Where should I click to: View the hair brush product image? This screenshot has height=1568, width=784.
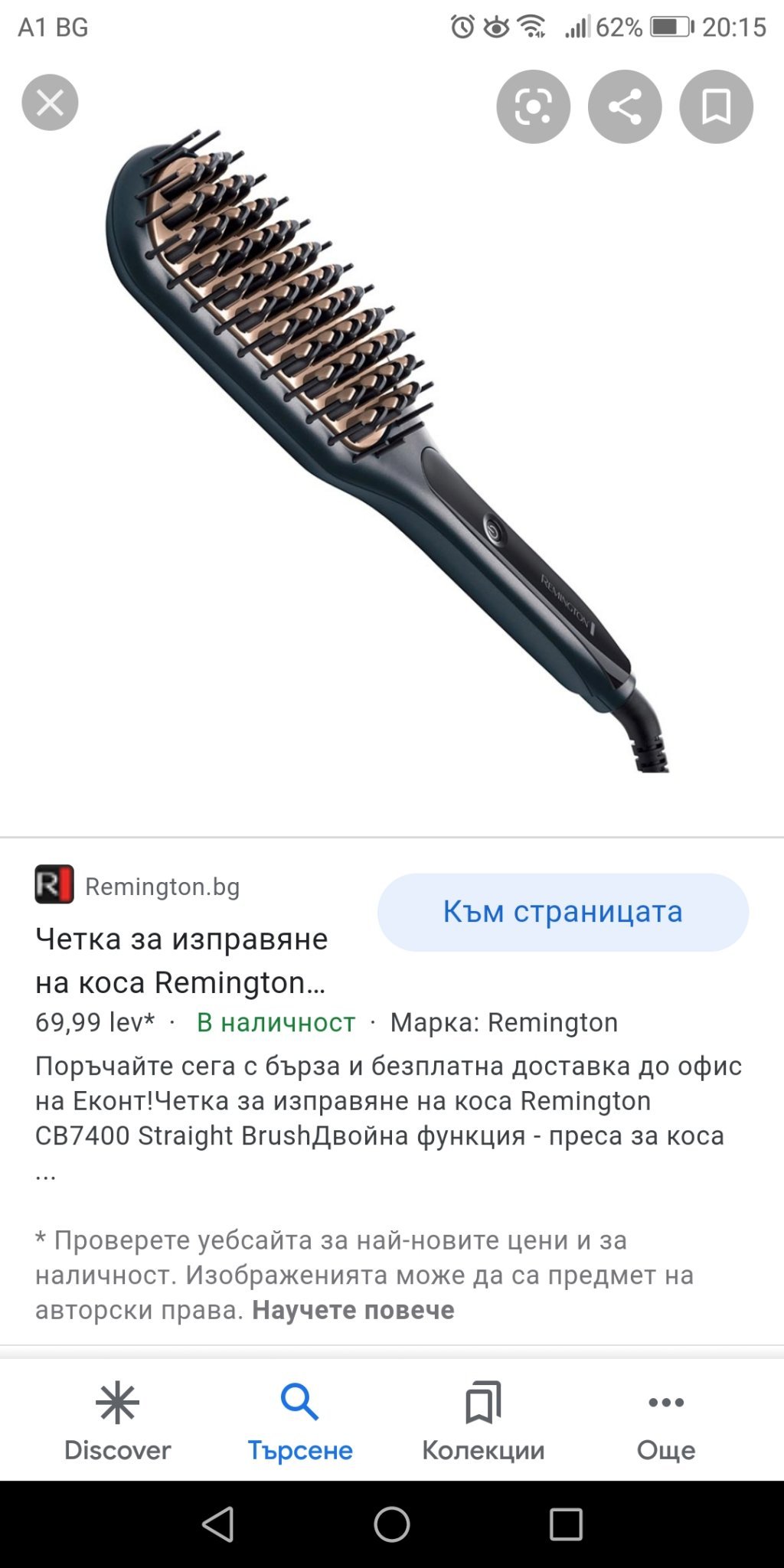click(387, 450)
